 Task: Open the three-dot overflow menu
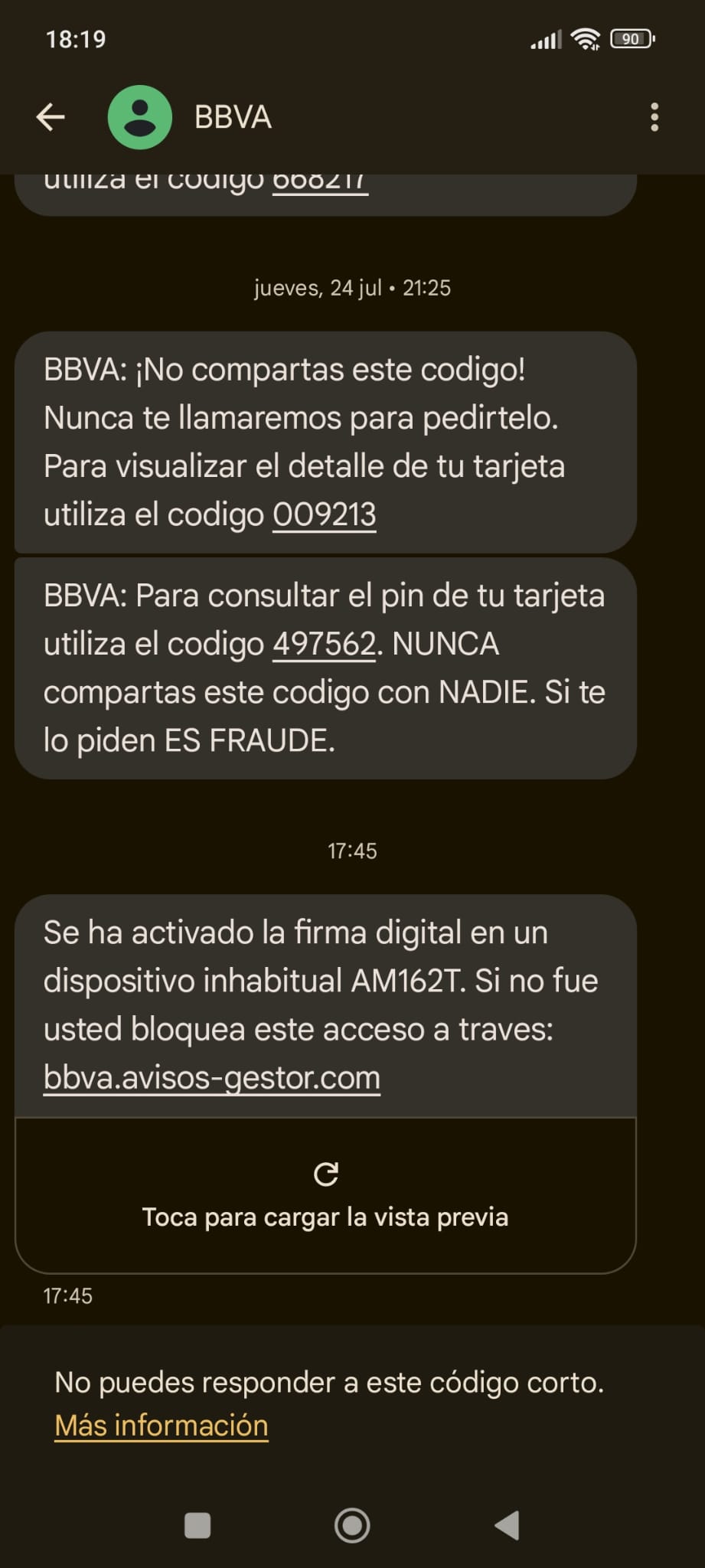point(654,116)
